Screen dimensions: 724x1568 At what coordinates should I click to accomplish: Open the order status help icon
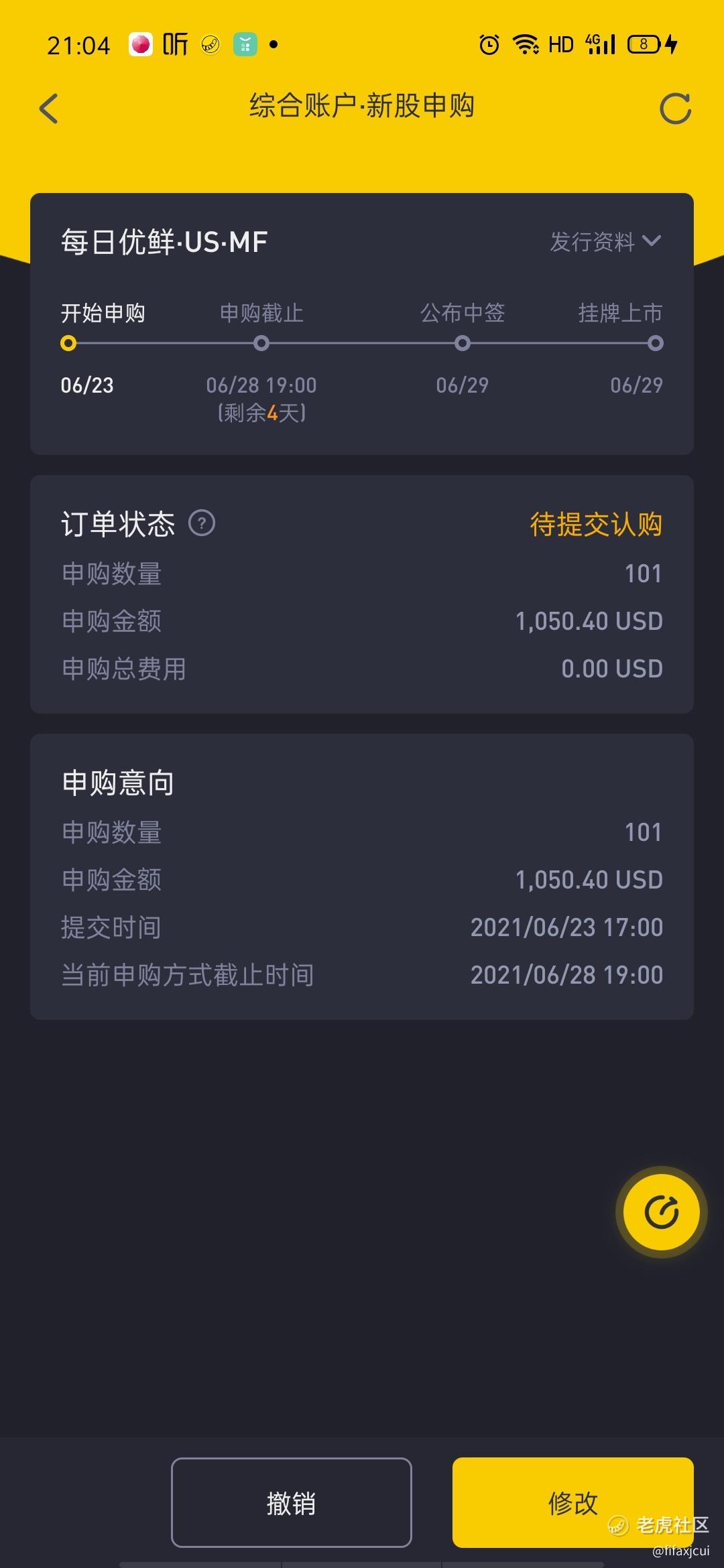(x=202, y=523)
